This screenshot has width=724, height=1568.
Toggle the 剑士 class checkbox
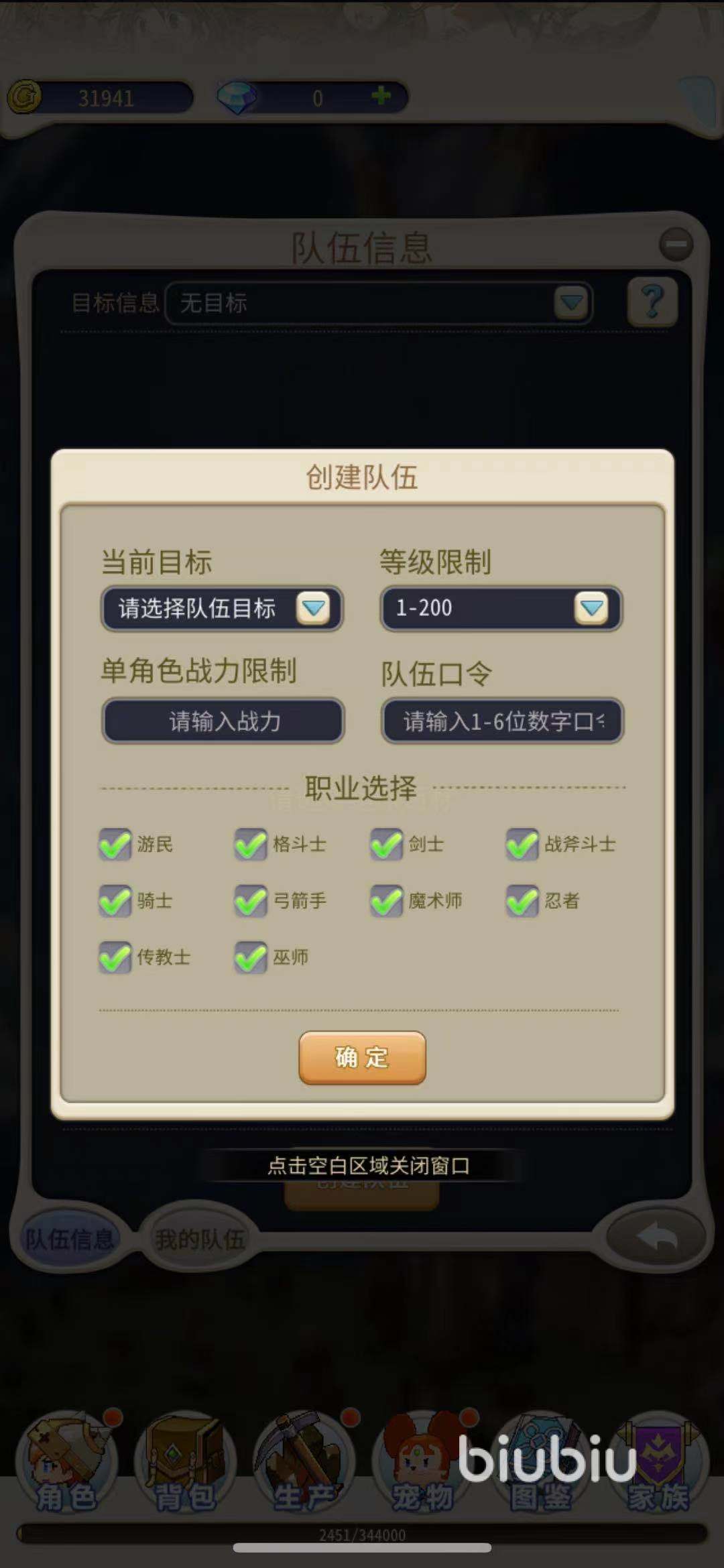point(386,845)
